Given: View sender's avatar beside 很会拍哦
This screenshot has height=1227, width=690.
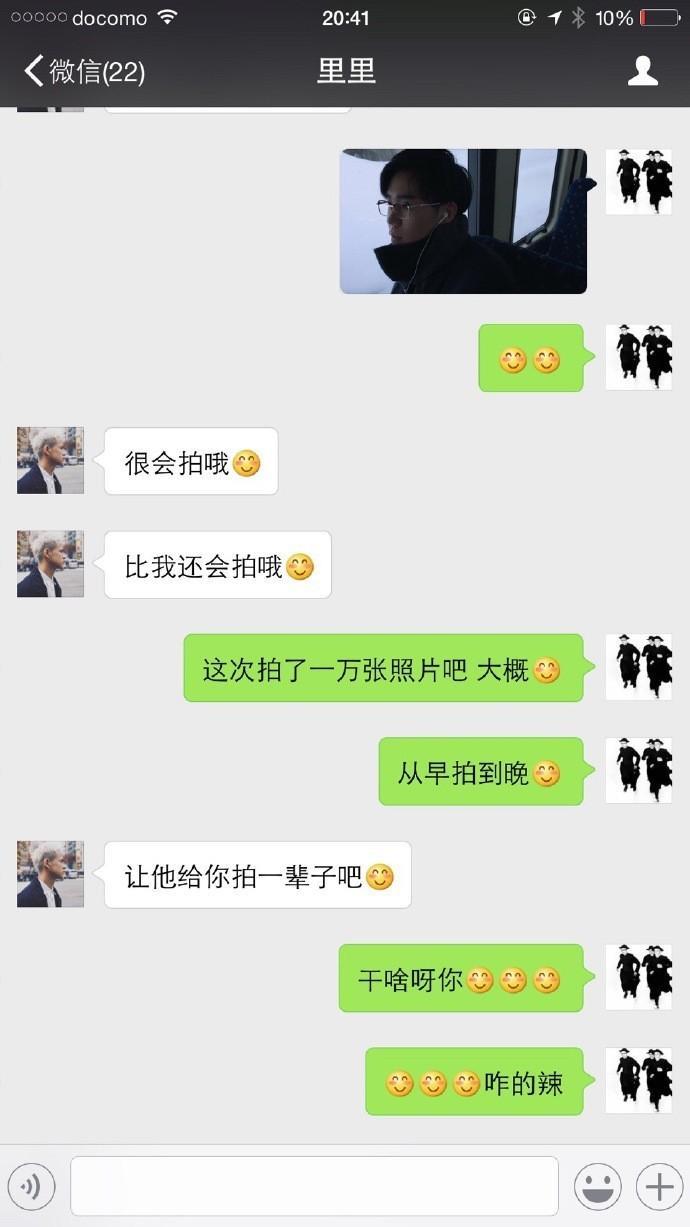Looking at the screenshot, I should (50, 461).
